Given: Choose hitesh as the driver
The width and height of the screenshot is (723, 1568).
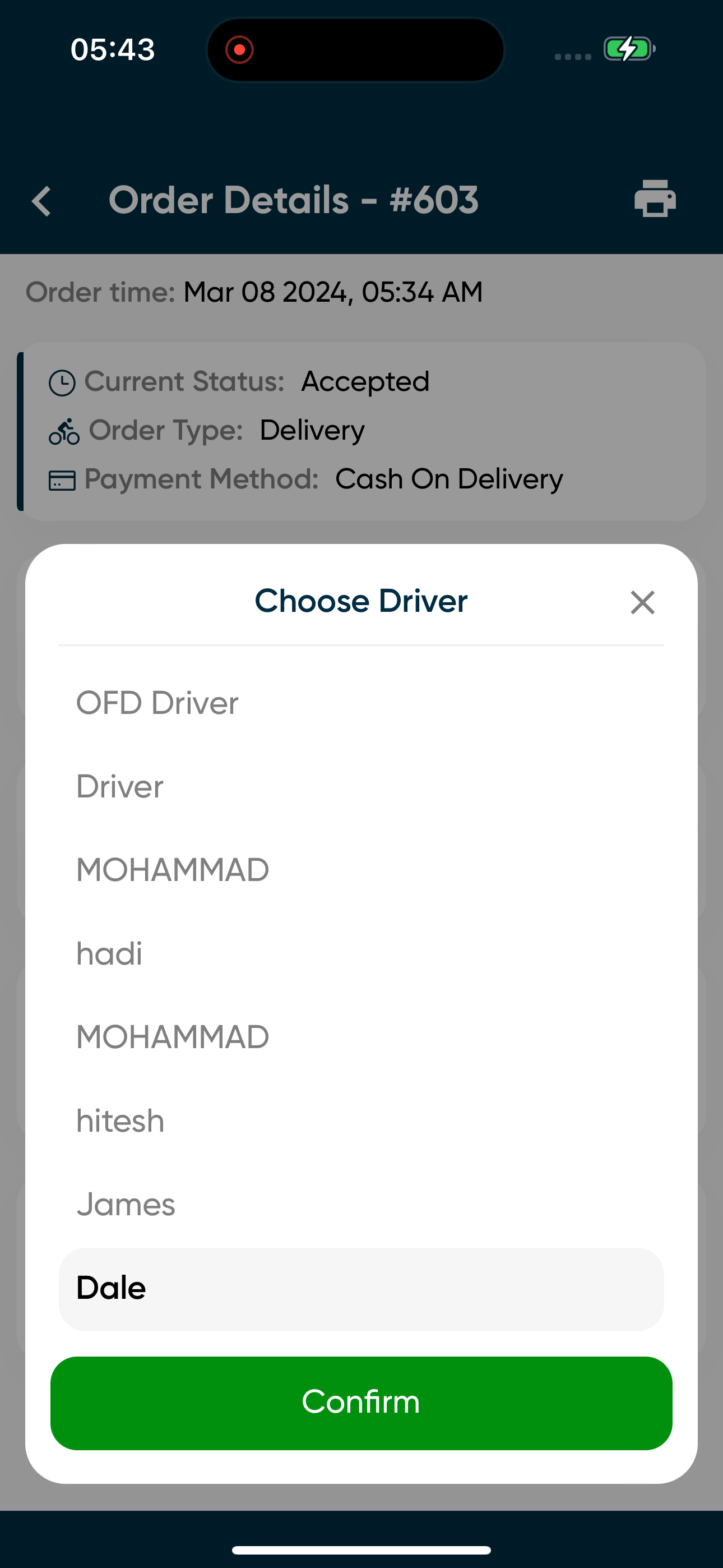Looking at the screenshot, I should (x=121, y=1121).
